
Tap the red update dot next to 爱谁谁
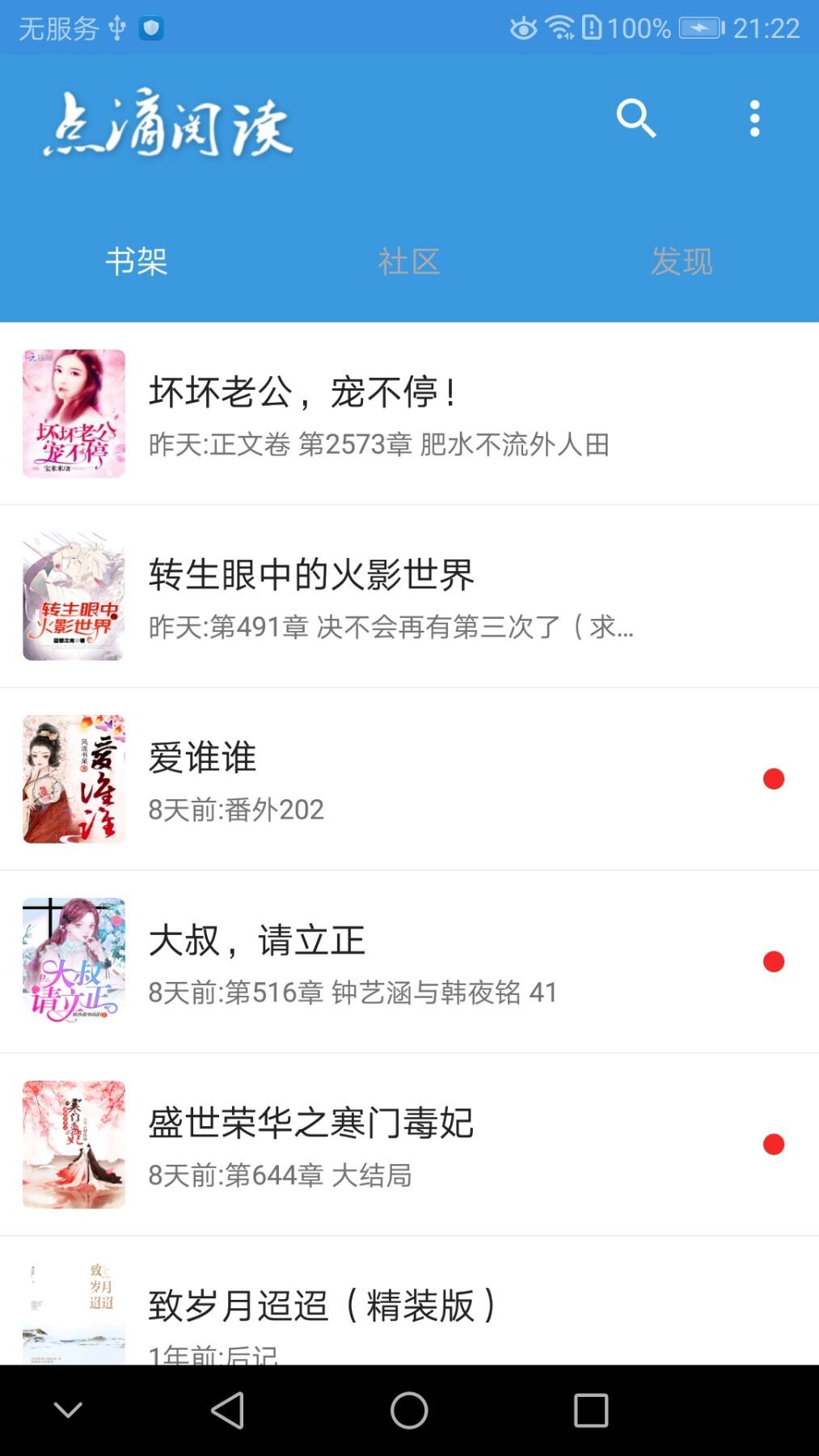[775, 779]
